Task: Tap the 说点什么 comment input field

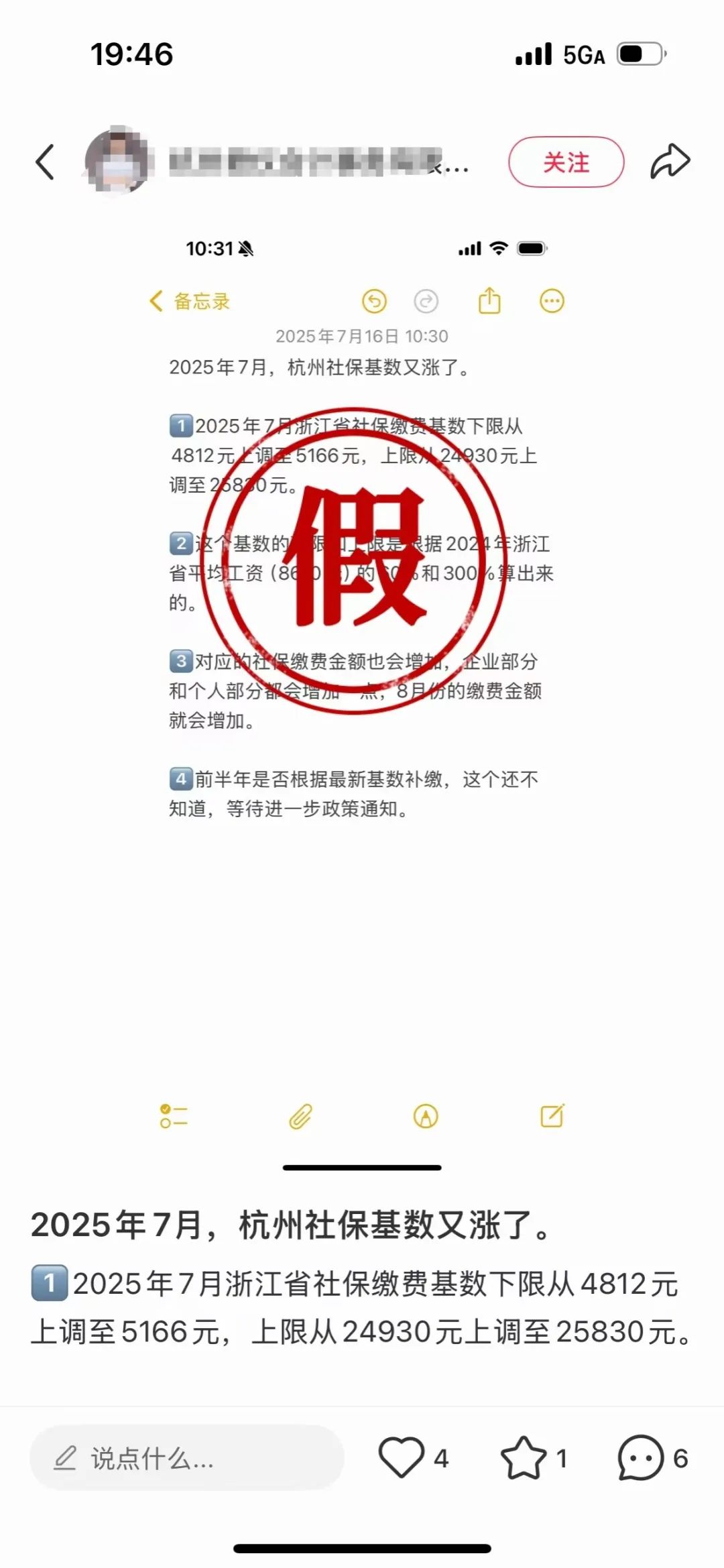Action: [x=181, y=1456]
